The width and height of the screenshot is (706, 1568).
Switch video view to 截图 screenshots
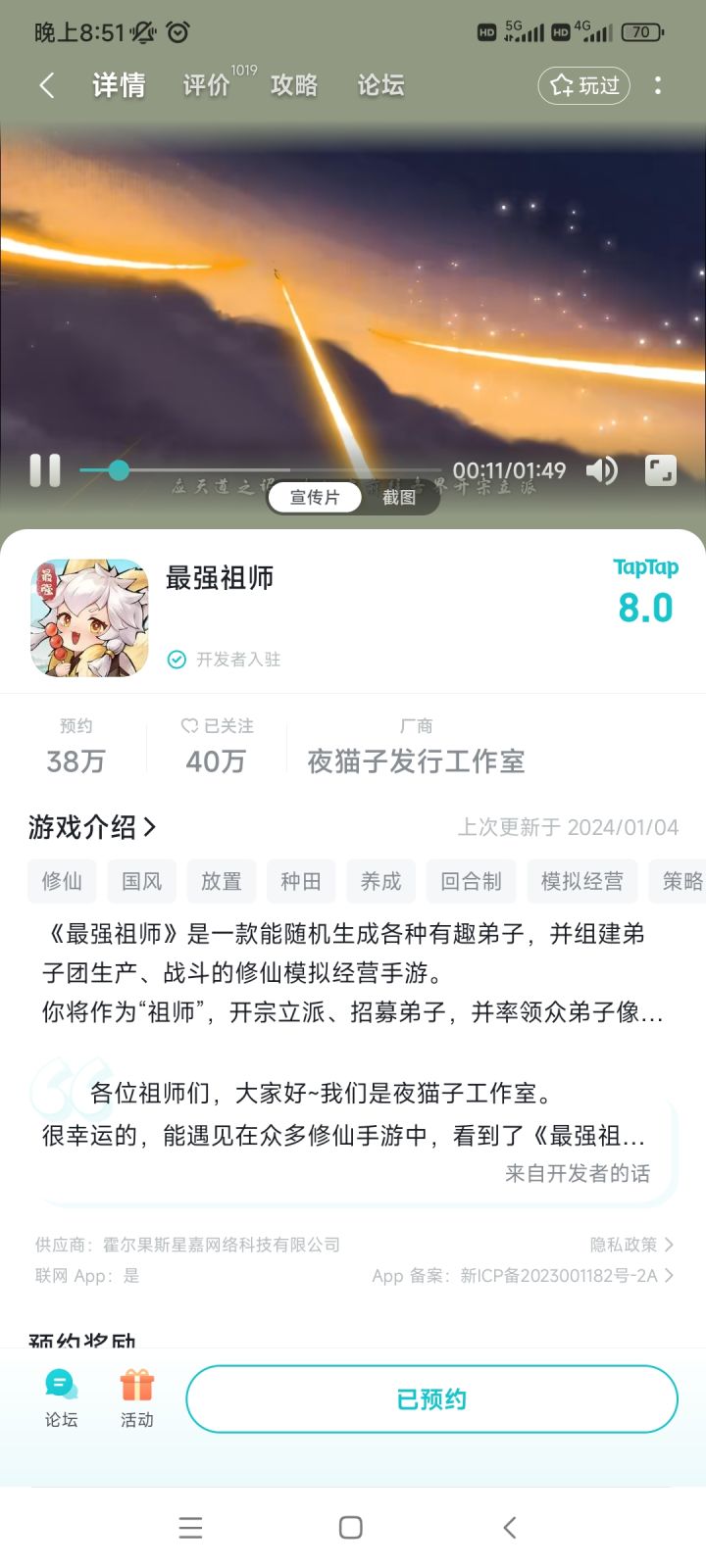pos(399,498)
